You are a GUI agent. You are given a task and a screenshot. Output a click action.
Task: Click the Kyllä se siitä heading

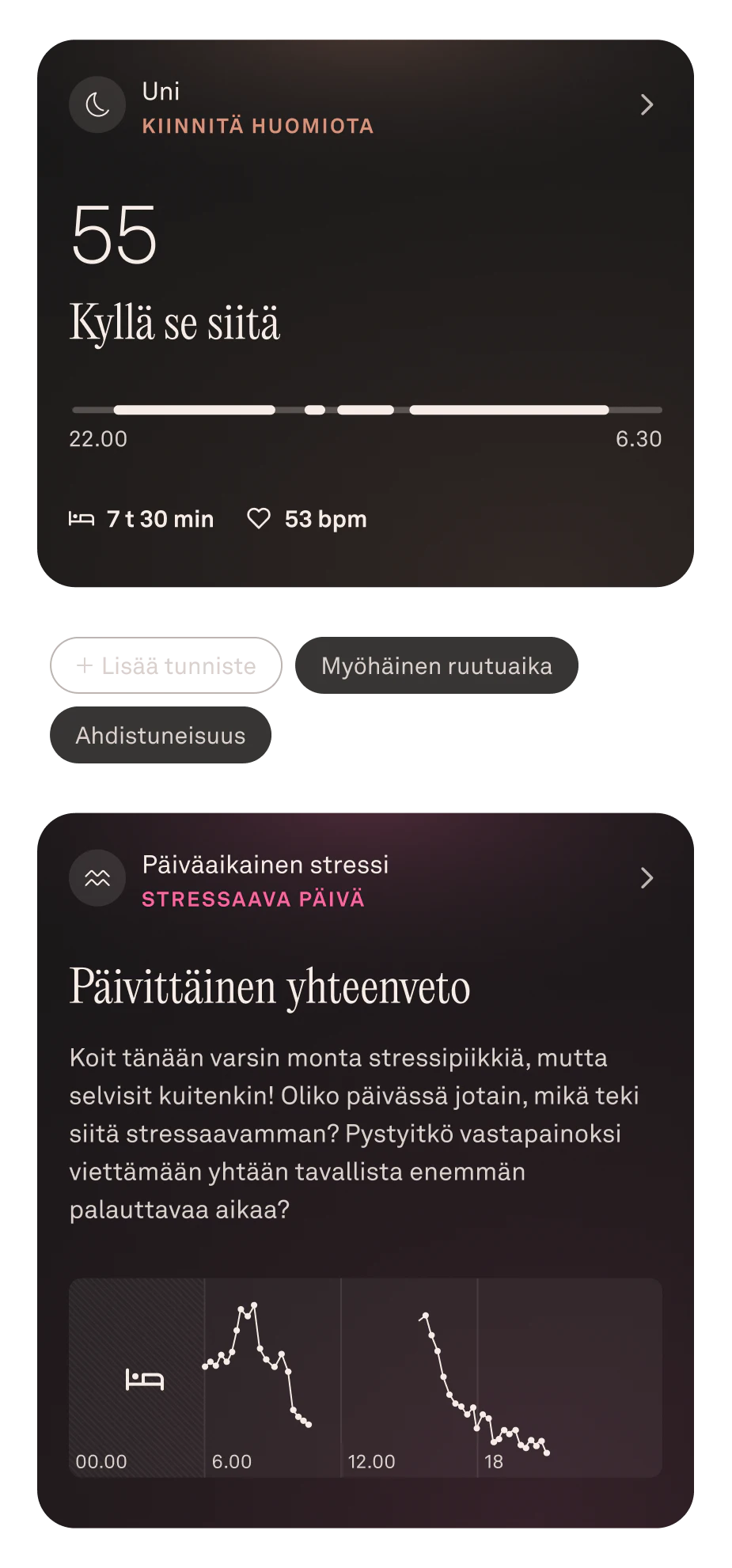[176, 322]
